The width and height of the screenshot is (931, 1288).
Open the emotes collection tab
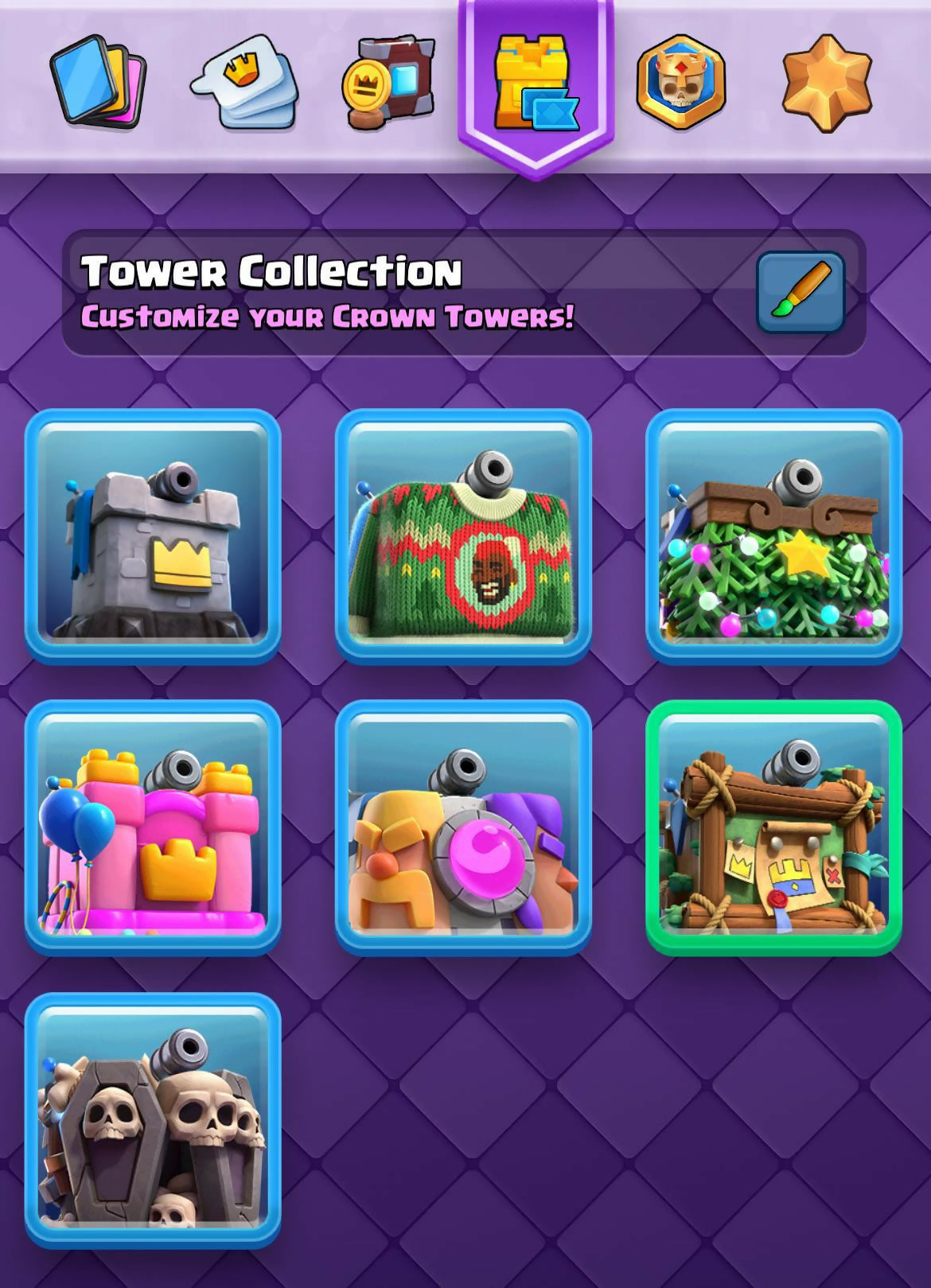coord(244,81)
